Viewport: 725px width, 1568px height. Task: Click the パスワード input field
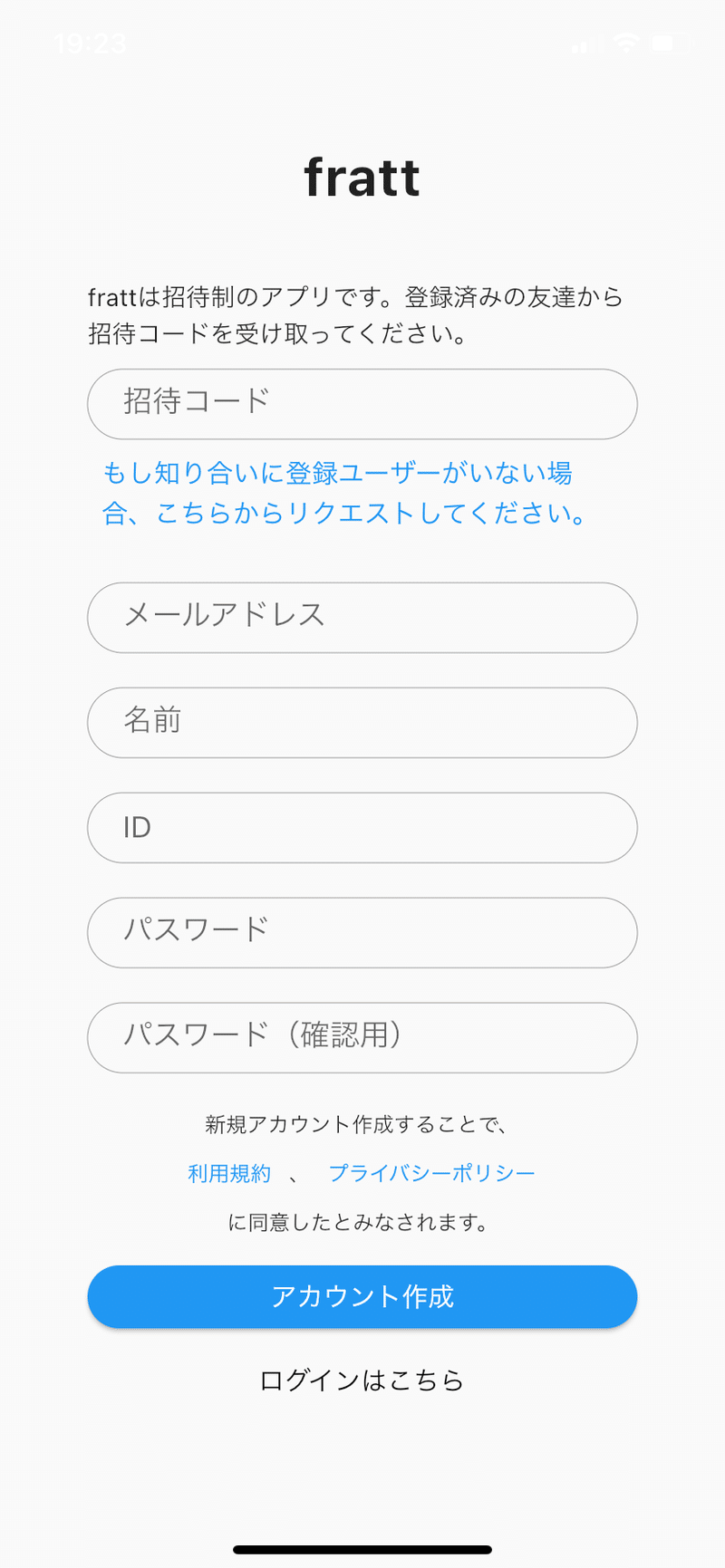362,932
